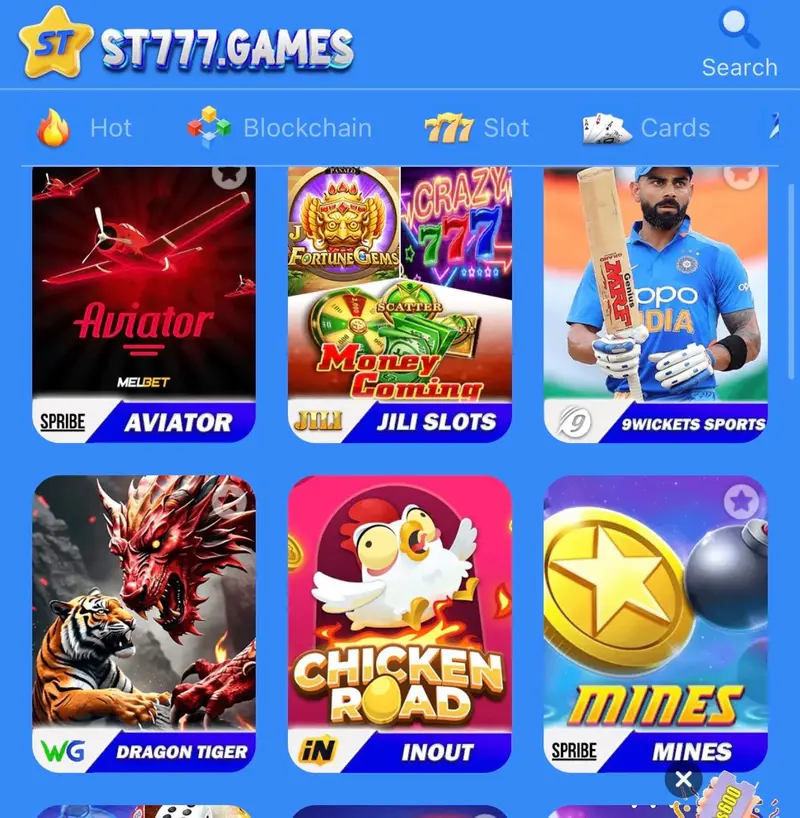This screenshot has width=800, height=818.
Task: Dismiss the bottom promo with the X
Action: coord(683,778)
